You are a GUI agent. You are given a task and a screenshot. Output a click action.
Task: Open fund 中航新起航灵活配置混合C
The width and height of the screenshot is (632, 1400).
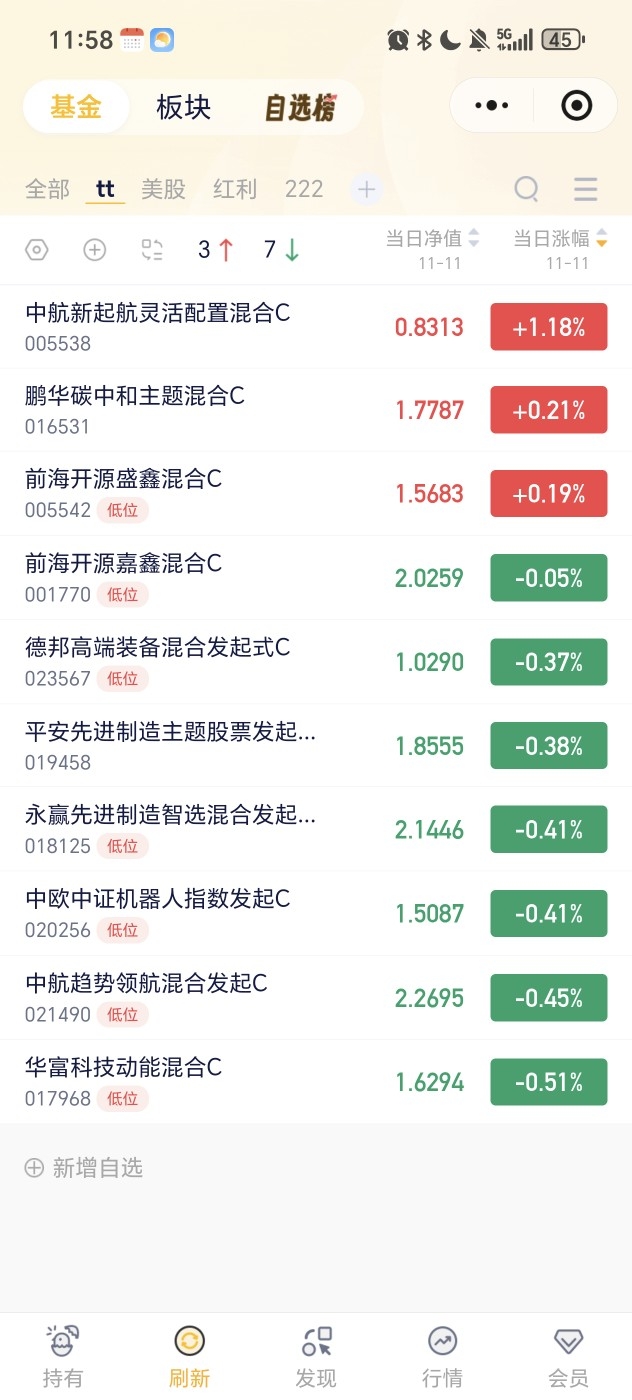(316, 327)
